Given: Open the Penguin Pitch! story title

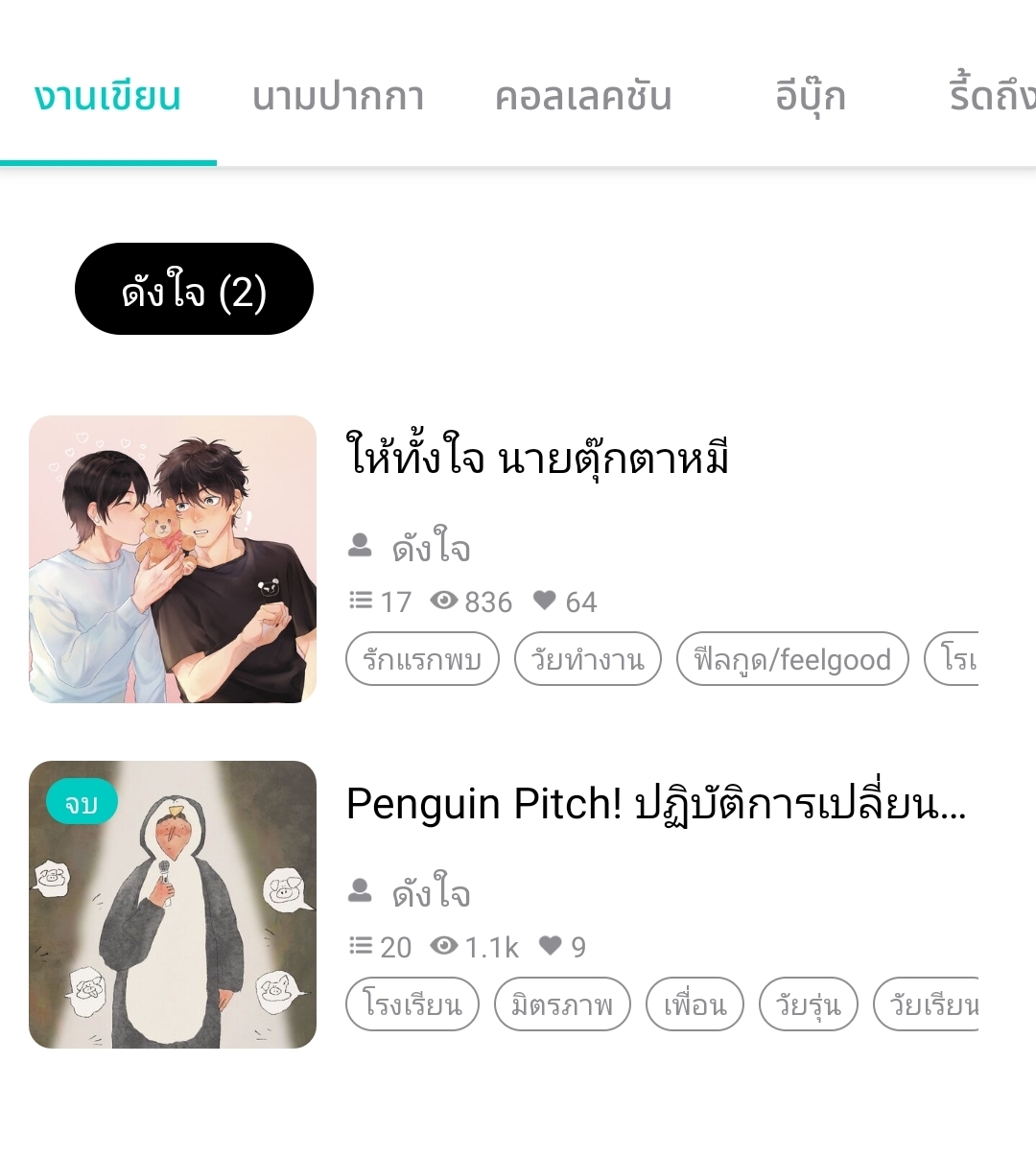Looking at the screenshot, I should (x=656, y=804).
